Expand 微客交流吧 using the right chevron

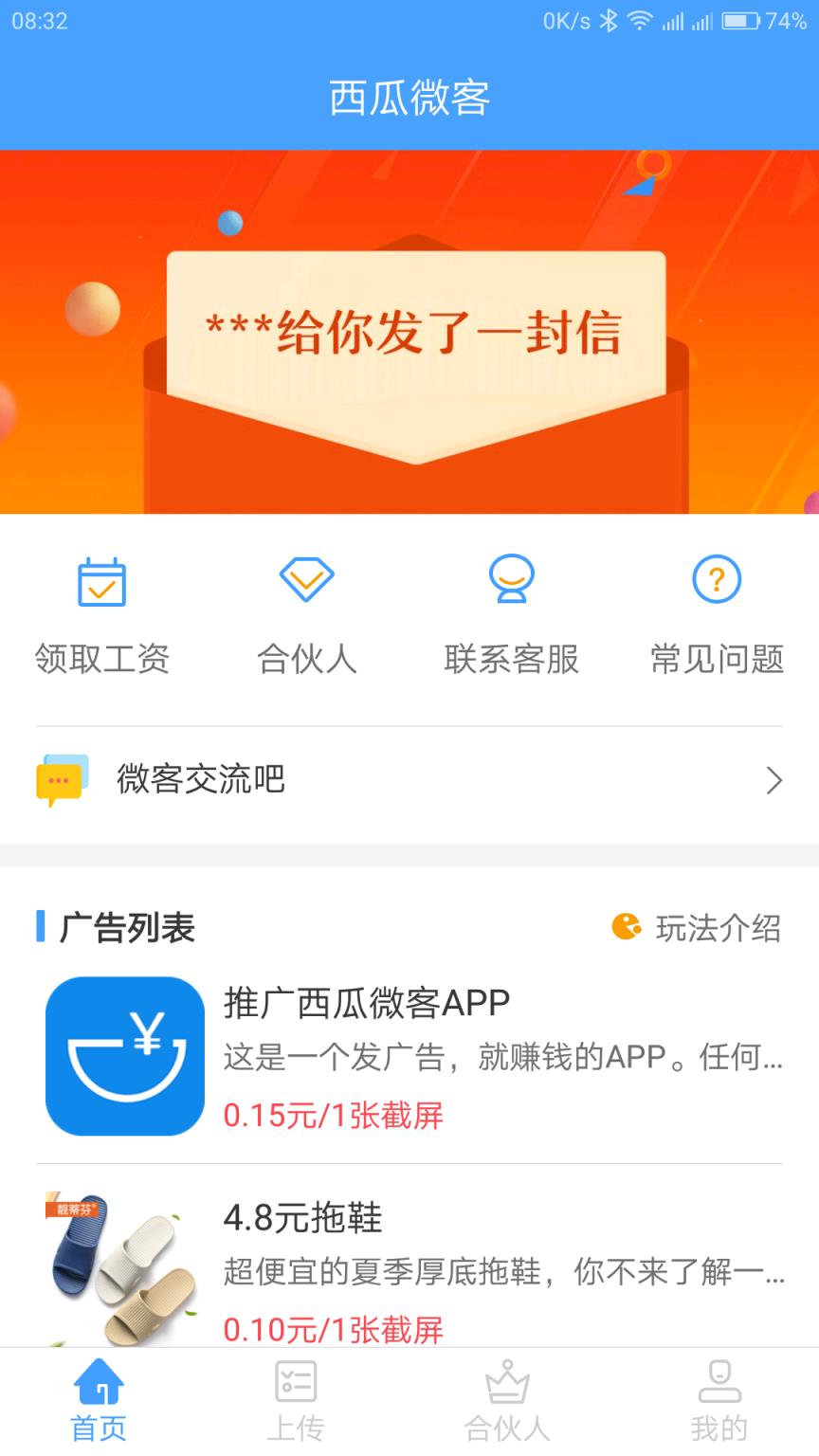point(774,779)
